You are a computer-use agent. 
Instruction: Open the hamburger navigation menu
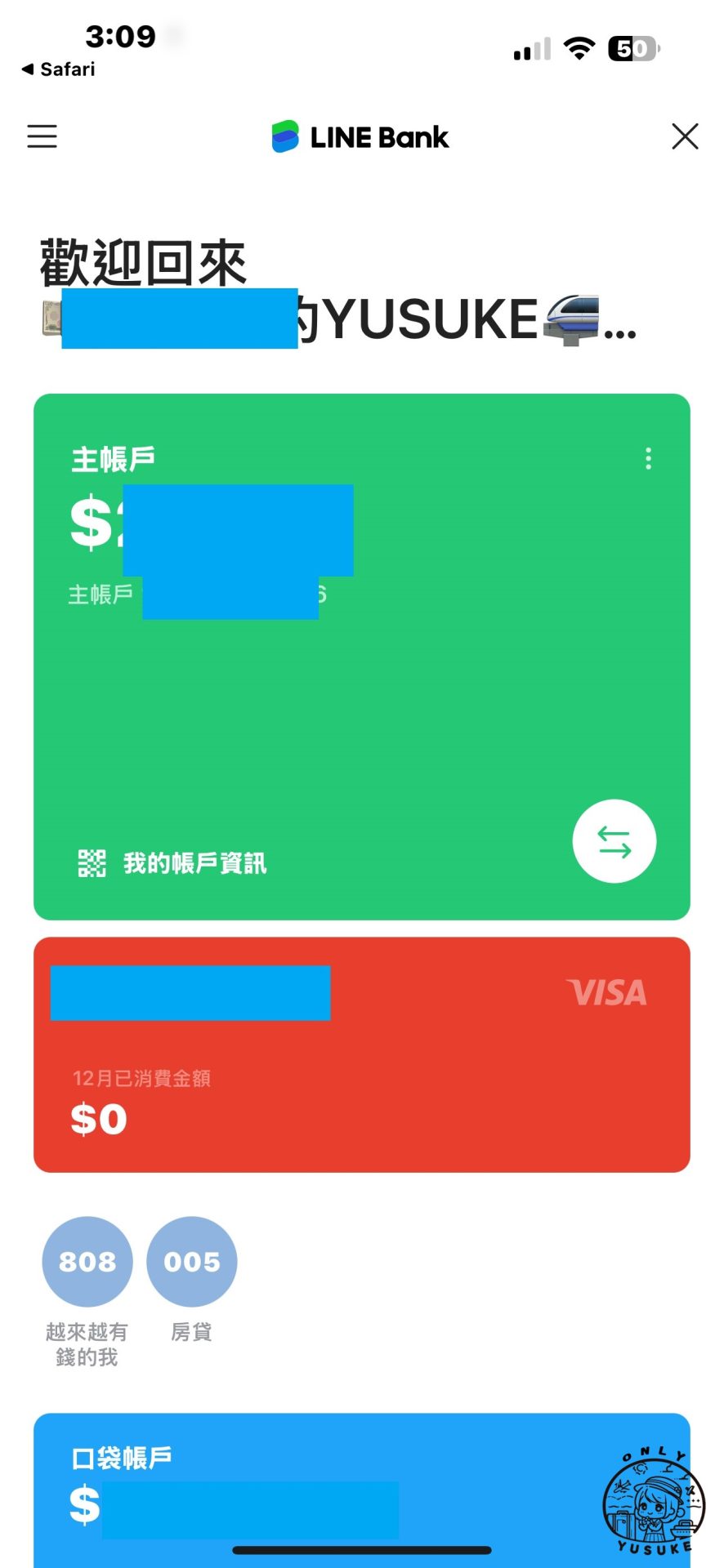tap(42, 136)
